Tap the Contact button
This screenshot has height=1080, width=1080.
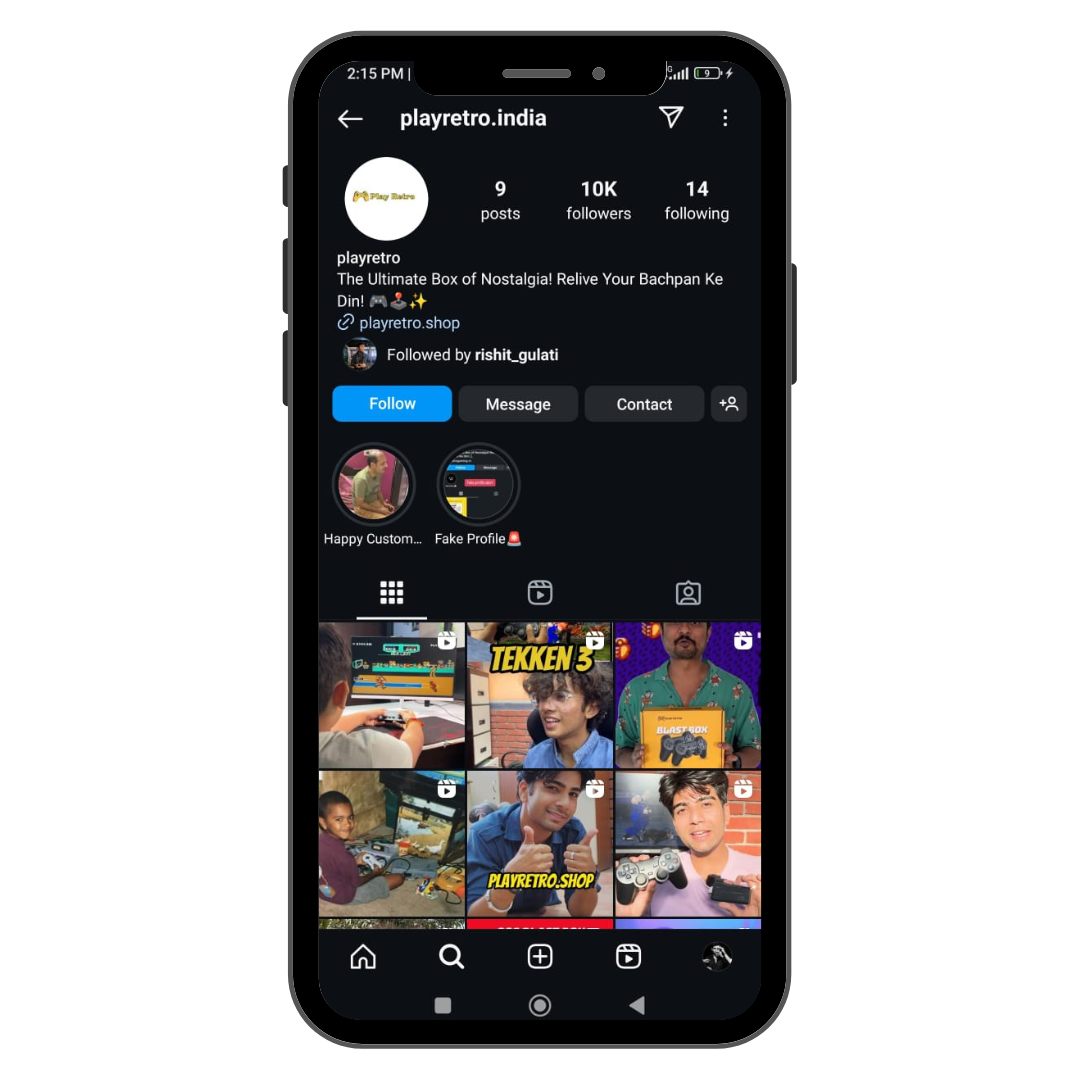(644, 404)
